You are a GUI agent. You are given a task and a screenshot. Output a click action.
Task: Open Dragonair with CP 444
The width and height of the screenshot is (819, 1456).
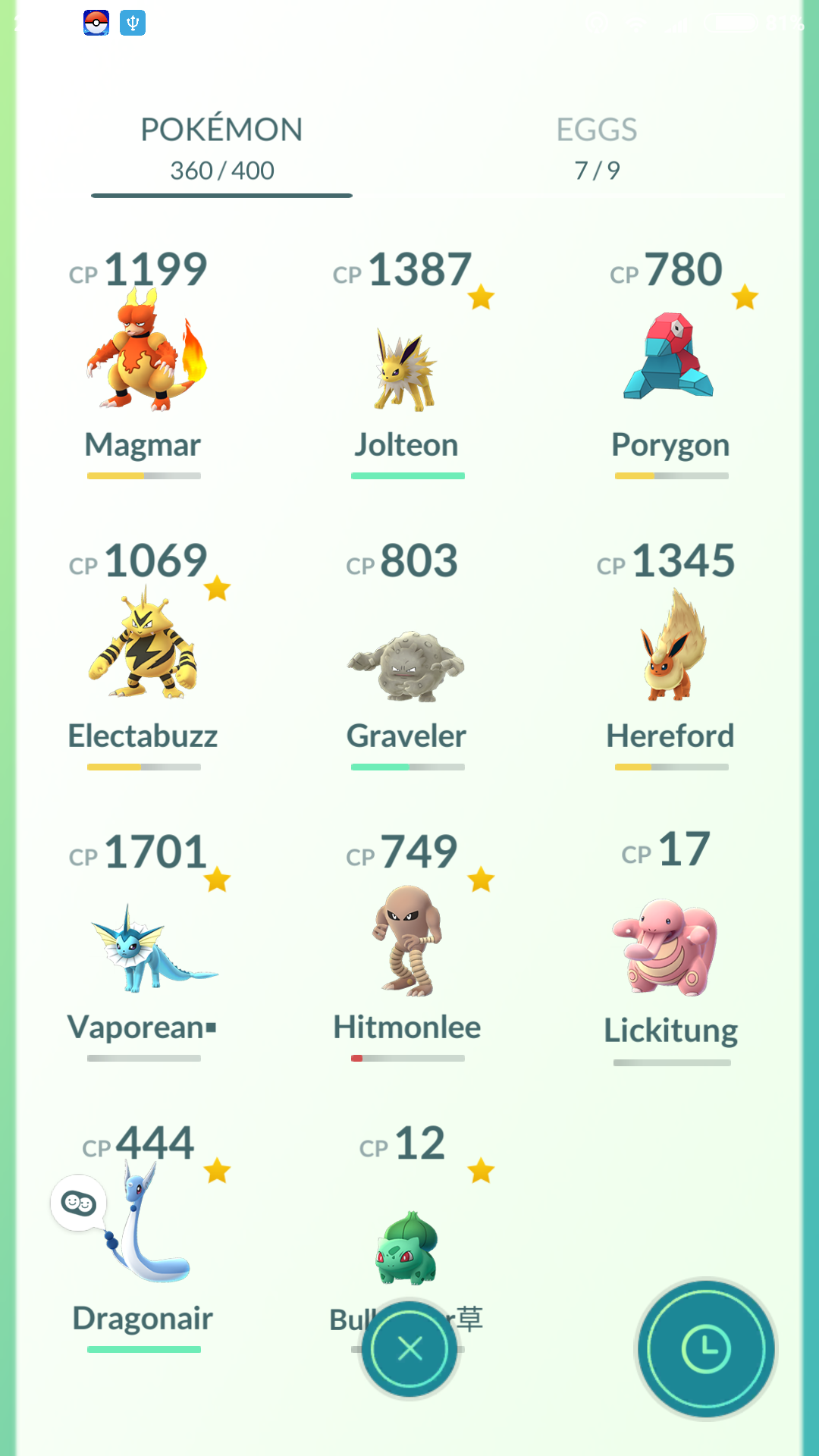coord(144,1228)
